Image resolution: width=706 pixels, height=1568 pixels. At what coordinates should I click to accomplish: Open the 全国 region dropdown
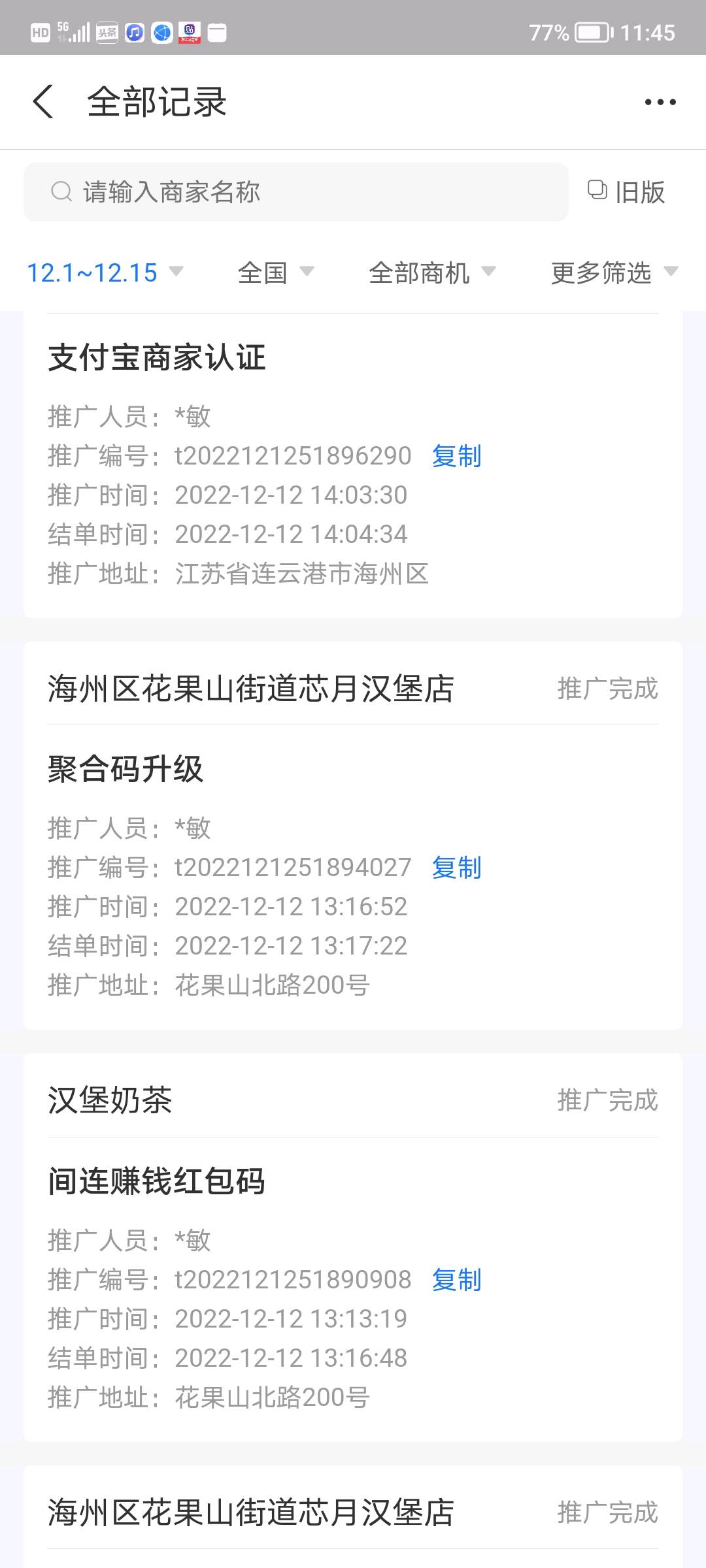click(x=275, y=272)
